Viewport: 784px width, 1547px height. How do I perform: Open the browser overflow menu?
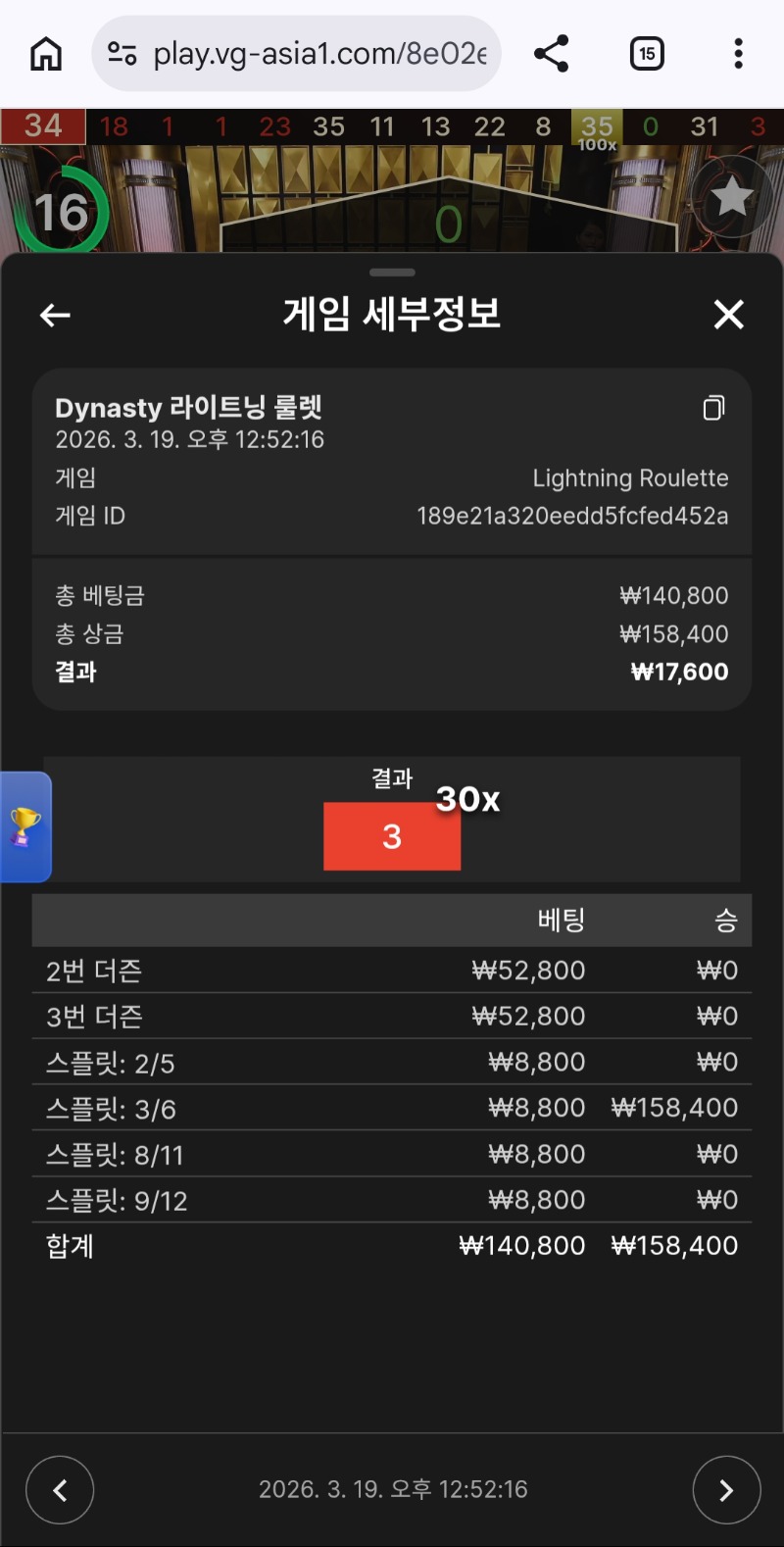tap(738, 54)
